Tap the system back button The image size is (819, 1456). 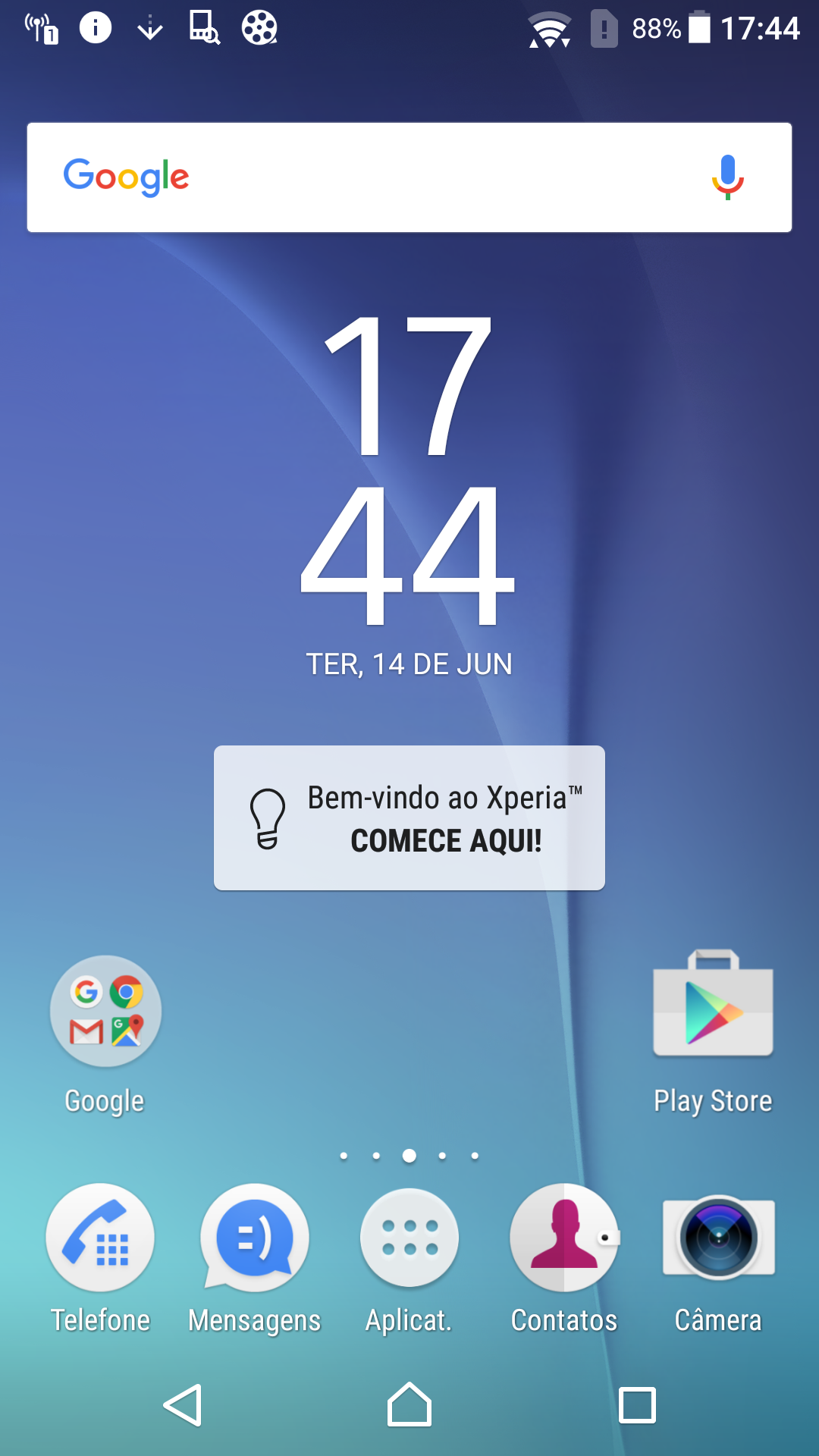click(x=183, y=1405)
